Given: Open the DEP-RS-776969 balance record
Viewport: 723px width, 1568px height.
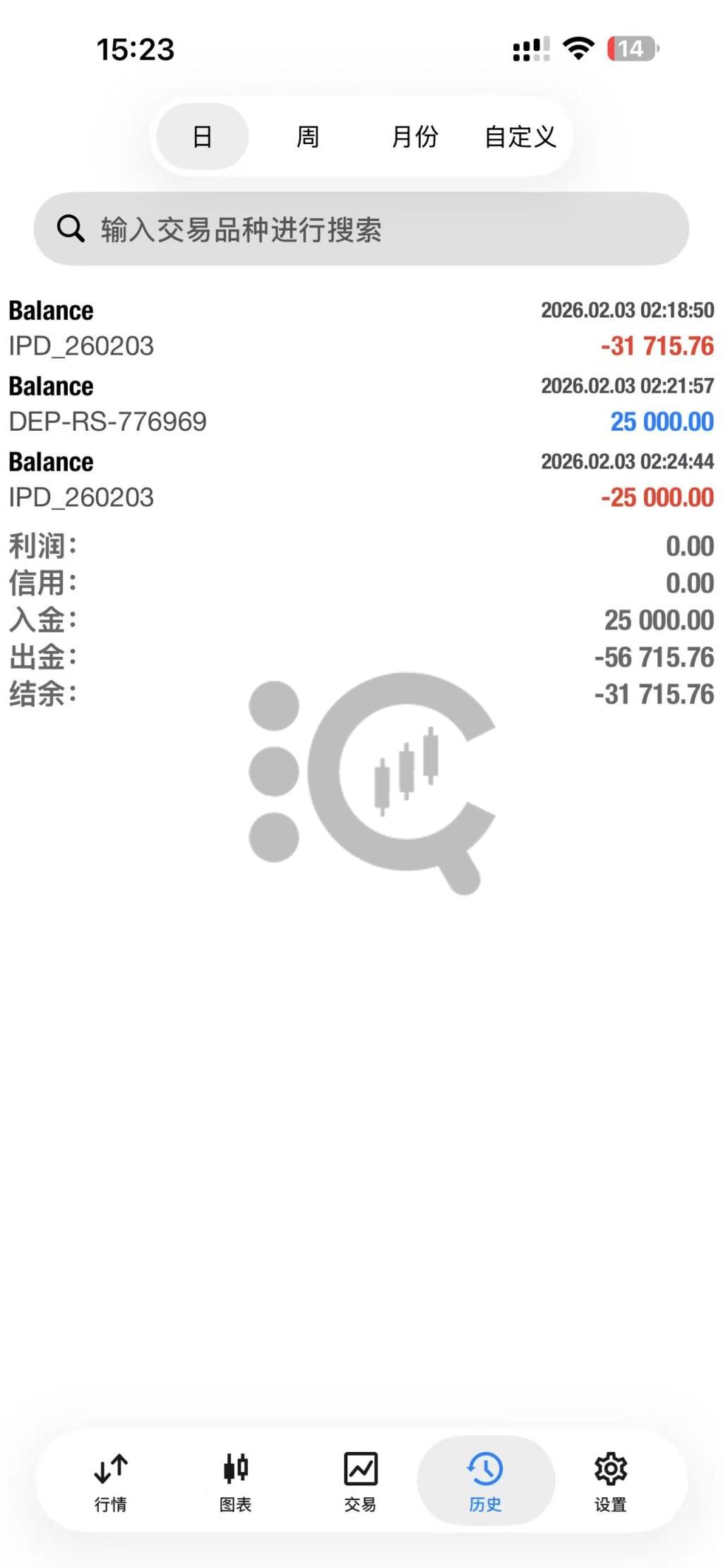Looking at the screenshot, I should click(361, 404).
